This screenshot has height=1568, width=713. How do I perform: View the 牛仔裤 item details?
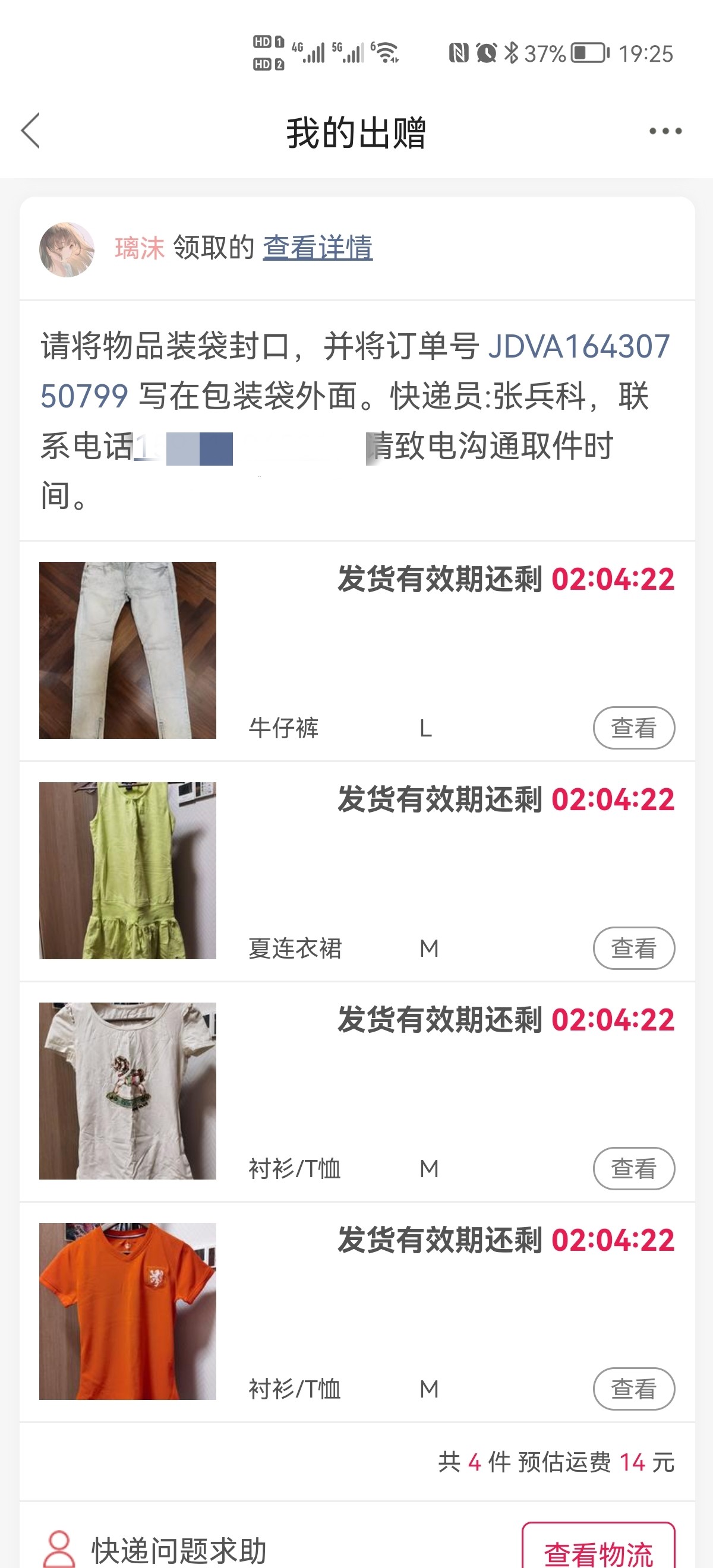point(633,728)
